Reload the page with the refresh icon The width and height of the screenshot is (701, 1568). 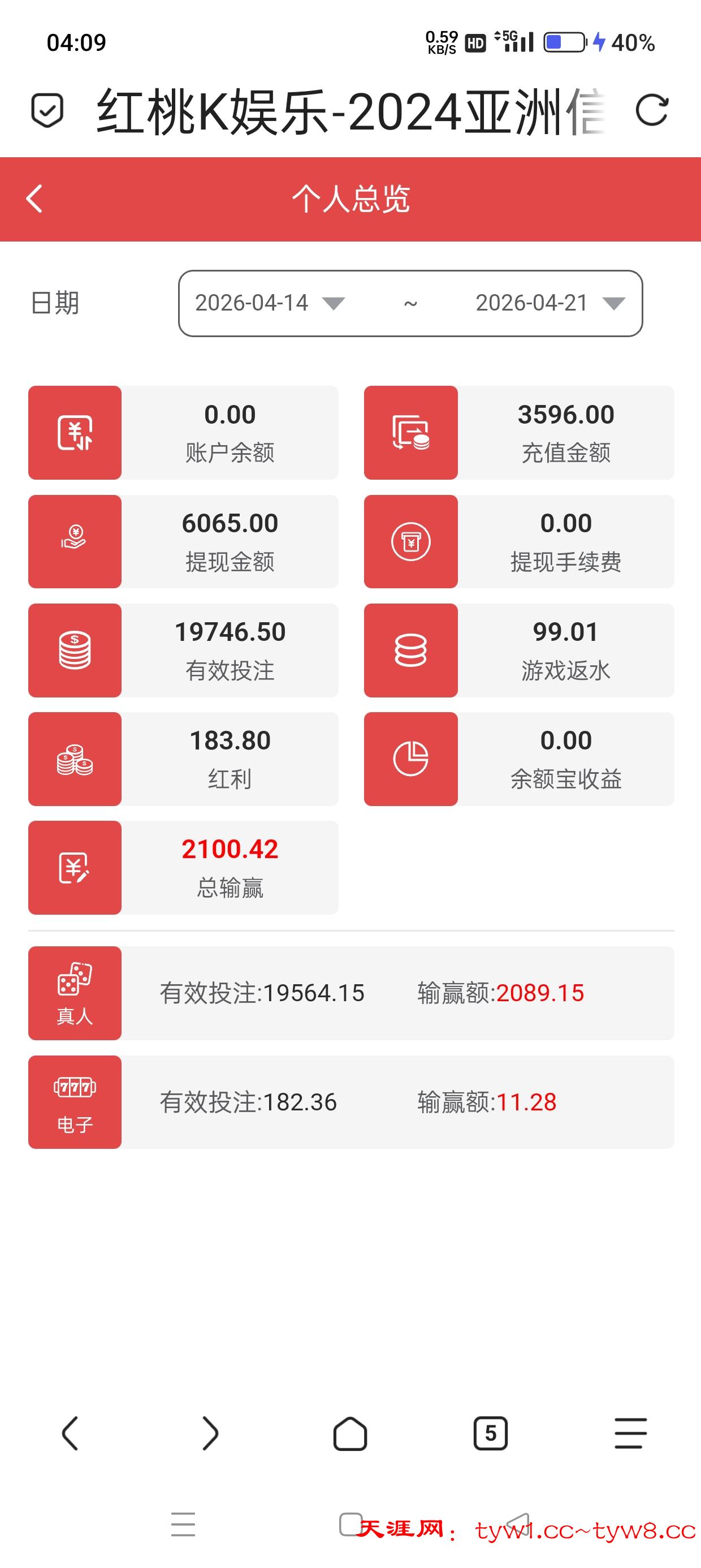652,111
